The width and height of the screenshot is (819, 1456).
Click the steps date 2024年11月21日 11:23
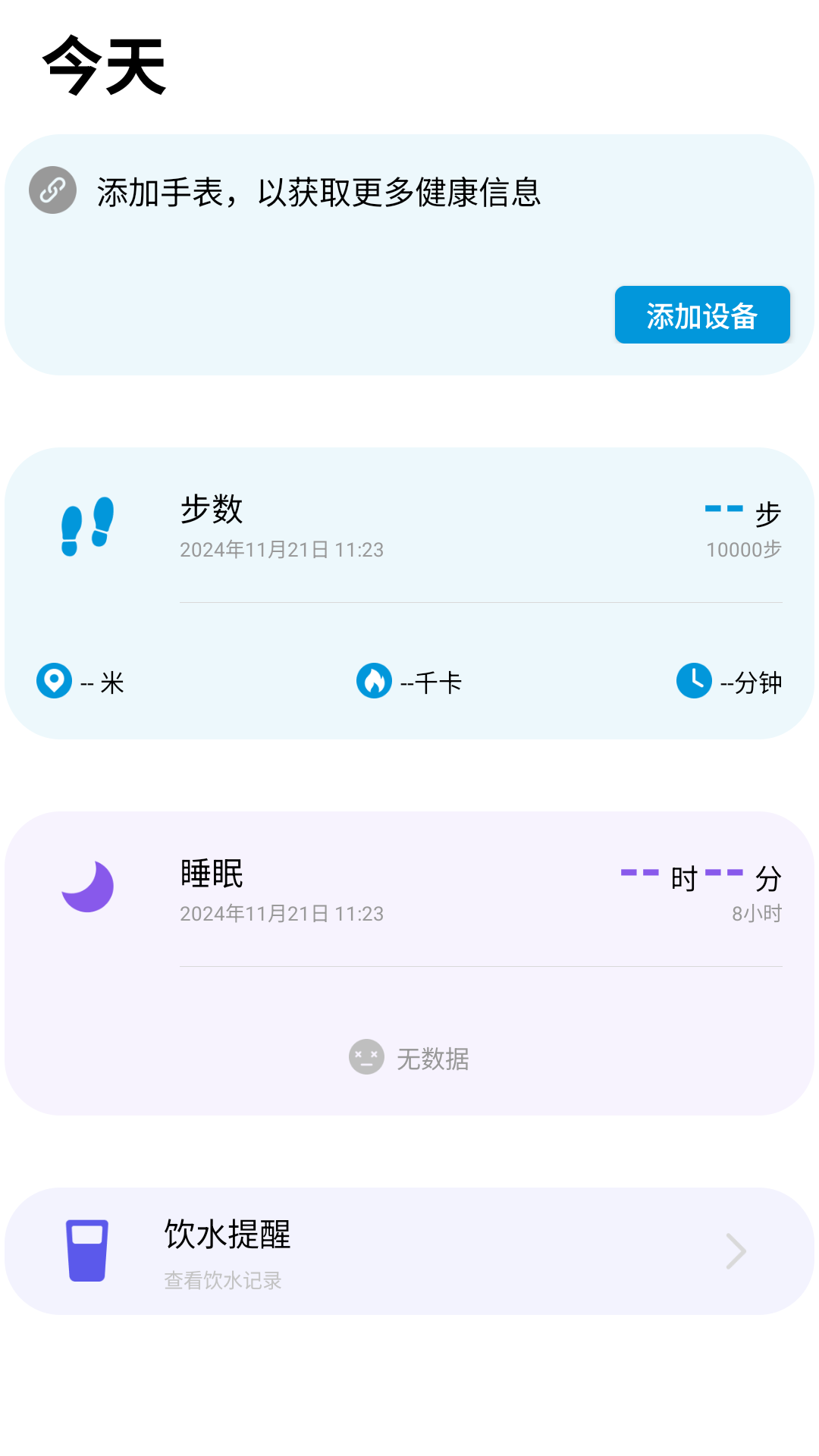pyautogui.click(x=282, y=550)
